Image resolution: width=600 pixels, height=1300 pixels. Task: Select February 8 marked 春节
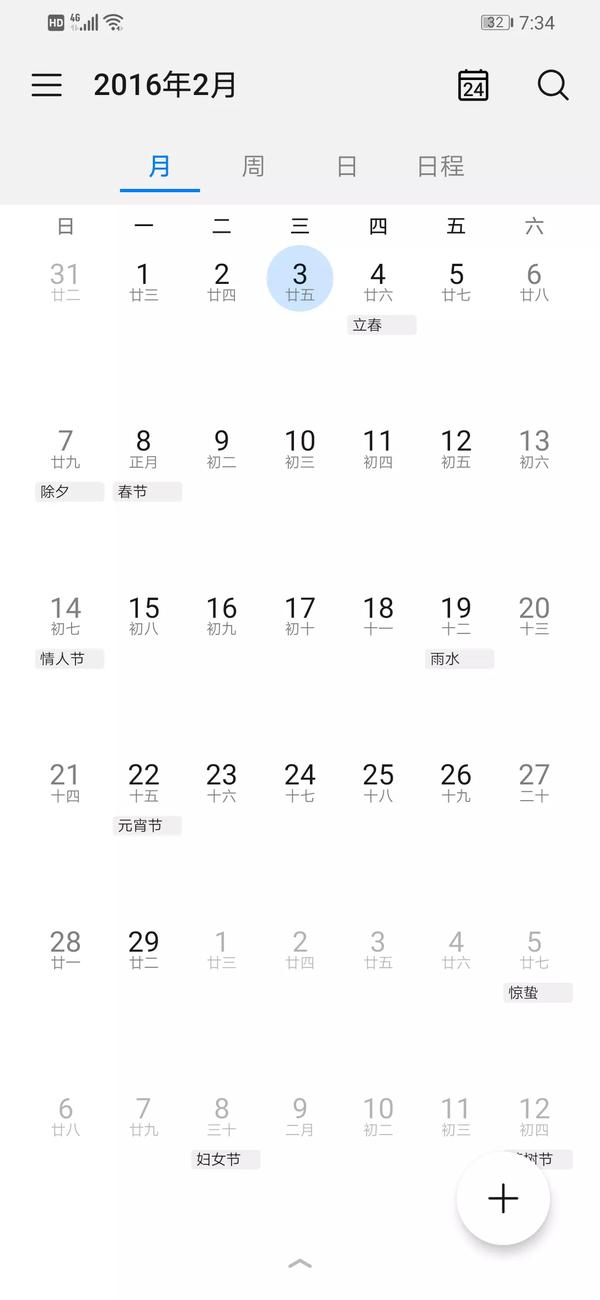coord(144,449)
